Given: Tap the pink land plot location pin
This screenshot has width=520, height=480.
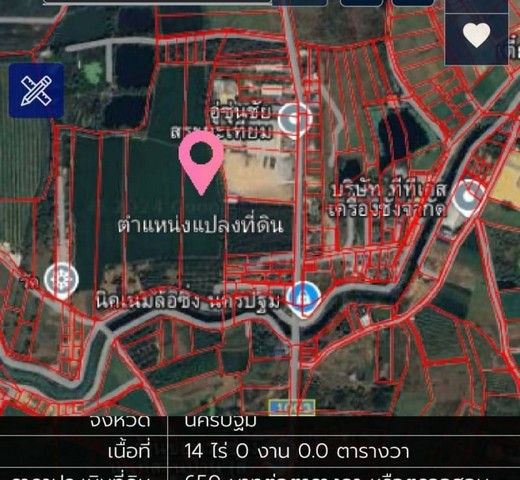Looking at the screenshot, I should [201, 163].
